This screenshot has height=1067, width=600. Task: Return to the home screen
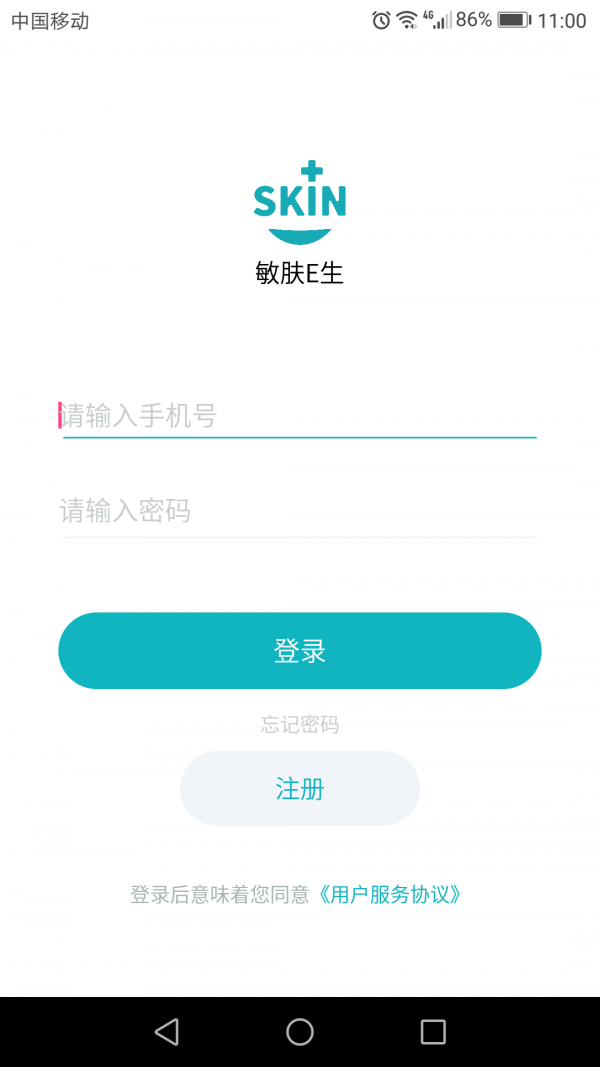pos(300,1032)
